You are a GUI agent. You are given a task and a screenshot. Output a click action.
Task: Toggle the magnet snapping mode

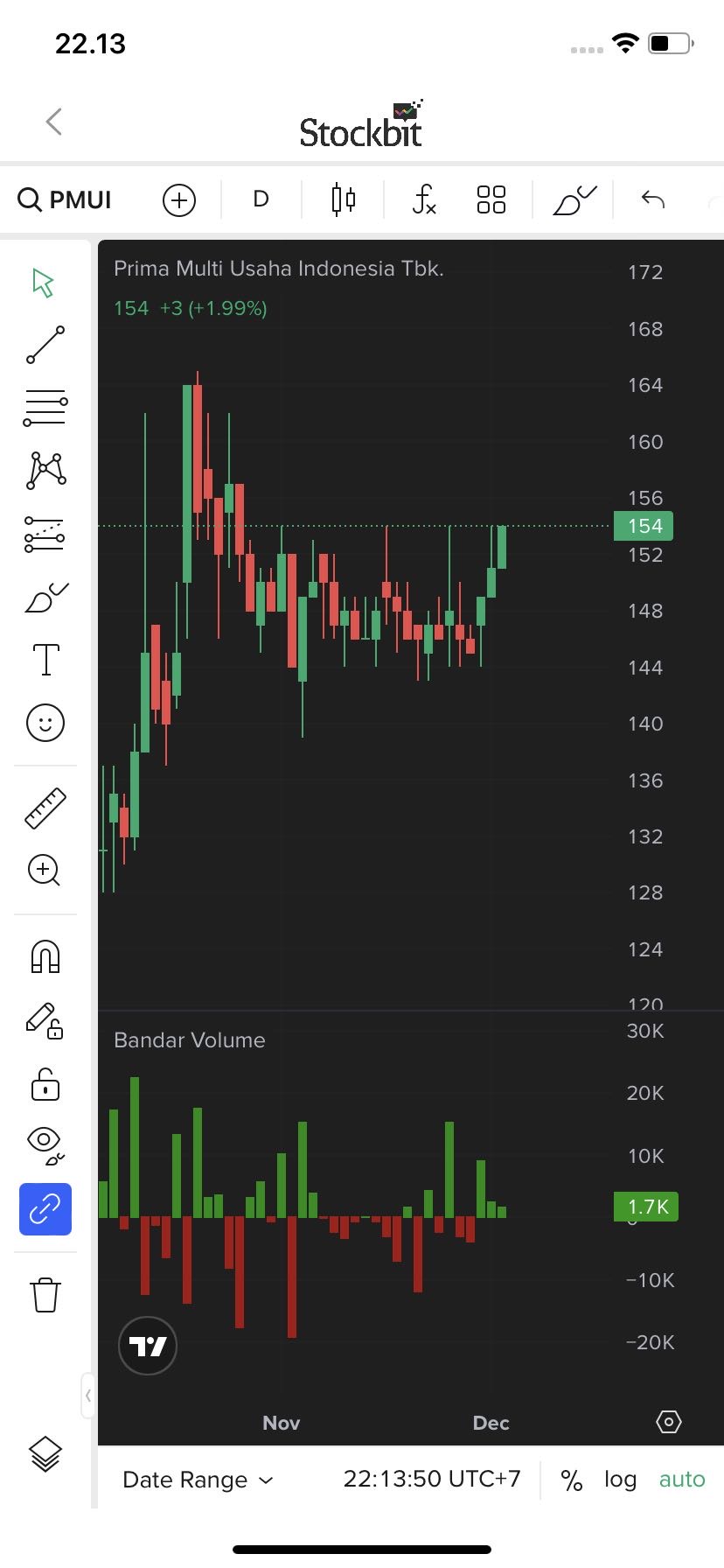click(45, 956)
